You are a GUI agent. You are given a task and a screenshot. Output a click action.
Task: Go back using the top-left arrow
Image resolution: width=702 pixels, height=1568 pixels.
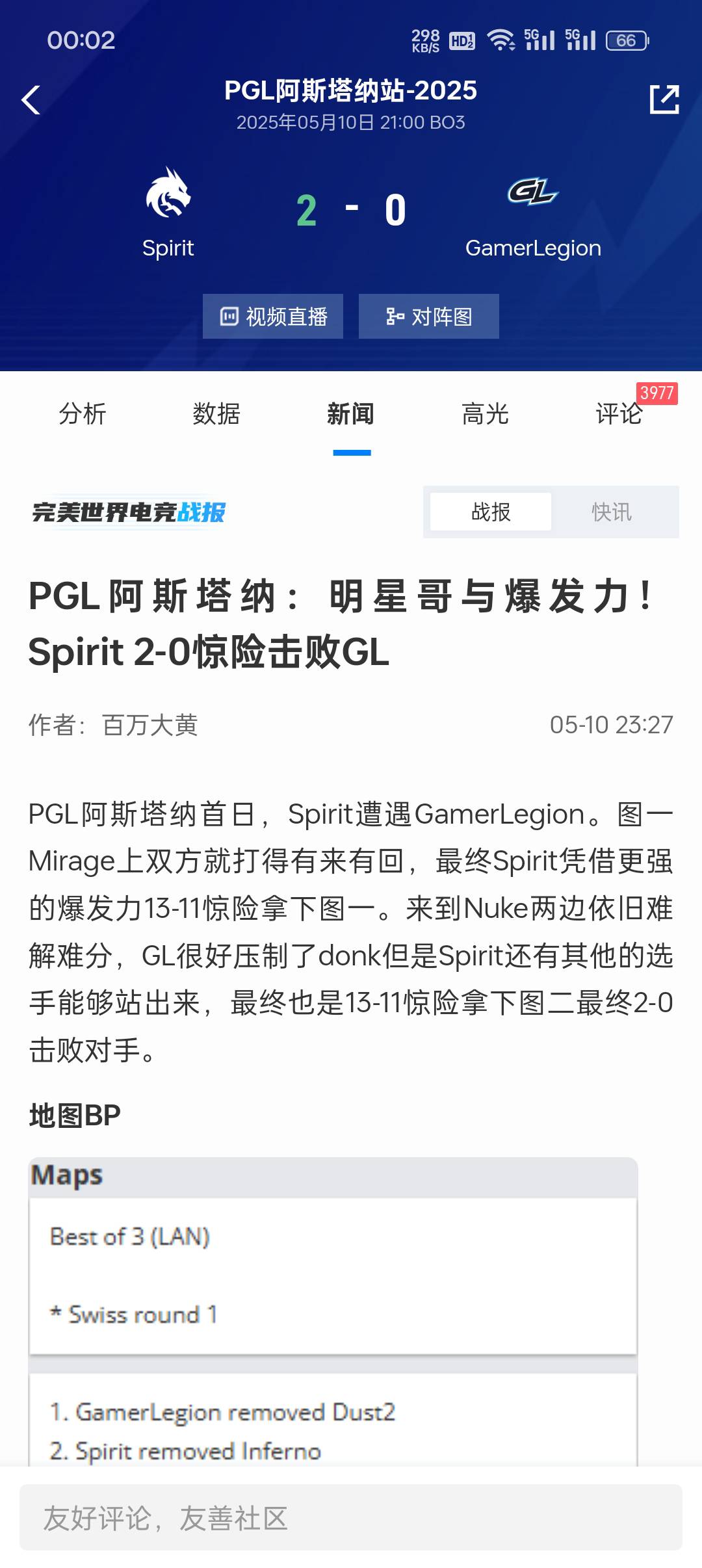point(31,100)
